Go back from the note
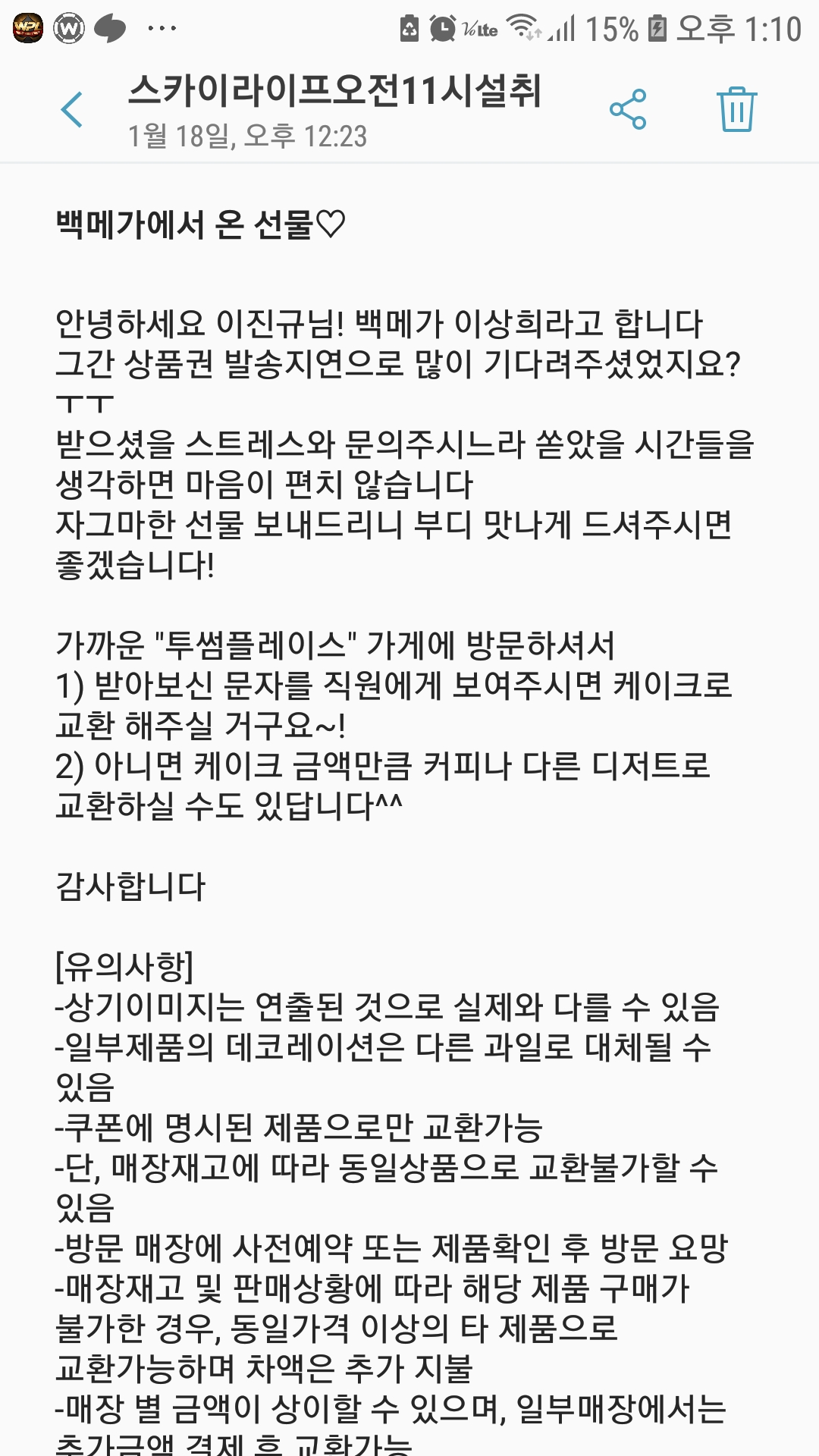This screenshot has width=819, height=1456. pyautogui.click(x=72, y=110)
